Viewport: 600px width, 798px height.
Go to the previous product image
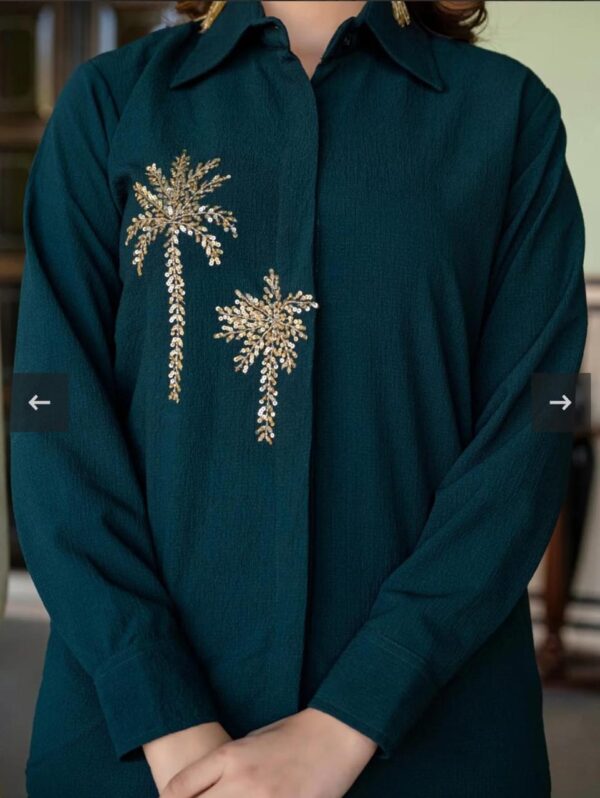click(x=39, y=402)
